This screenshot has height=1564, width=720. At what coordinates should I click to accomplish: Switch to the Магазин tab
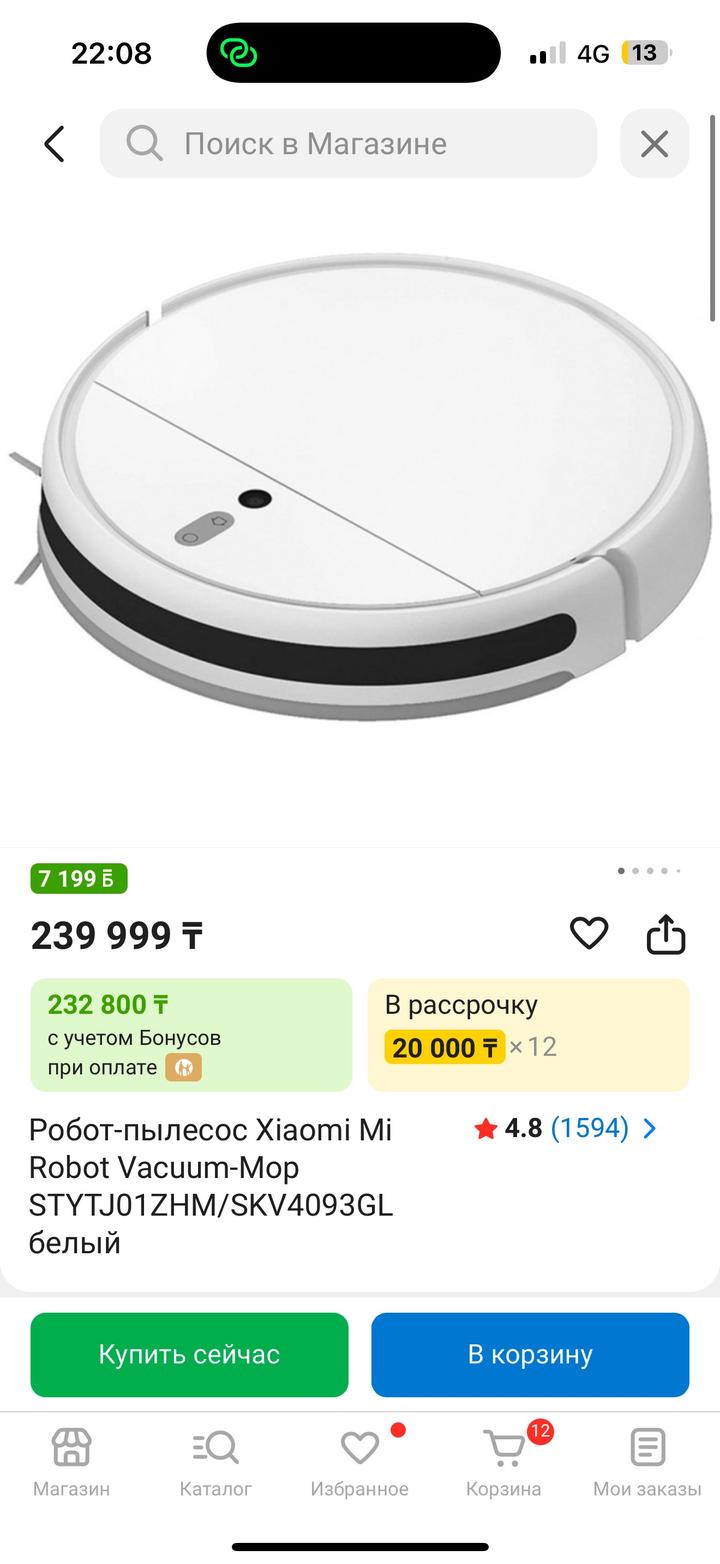click(x=71, y=1462)
